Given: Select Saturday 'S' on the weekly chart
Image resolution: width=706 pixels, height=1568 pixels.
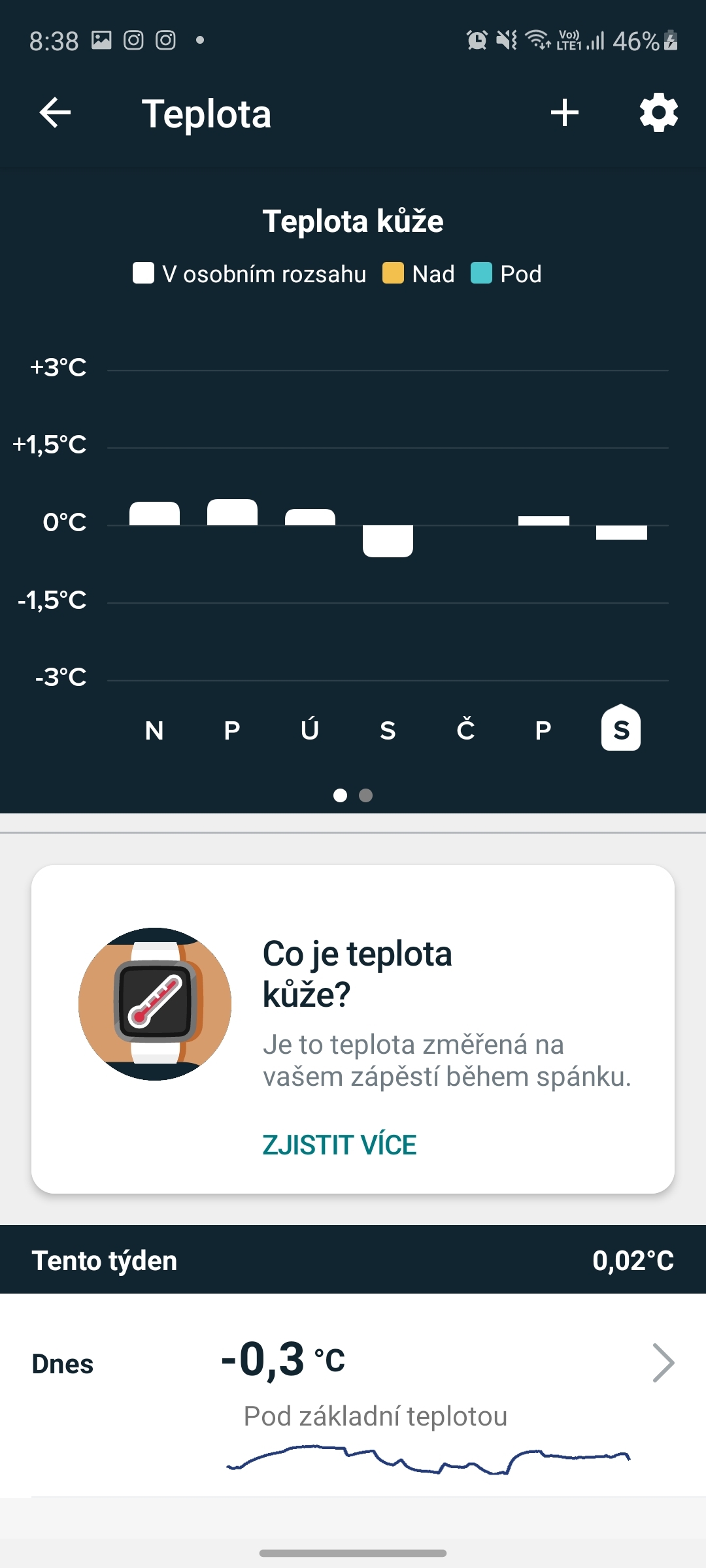Looking at the screenshot, I should click(x=620, y=728).
